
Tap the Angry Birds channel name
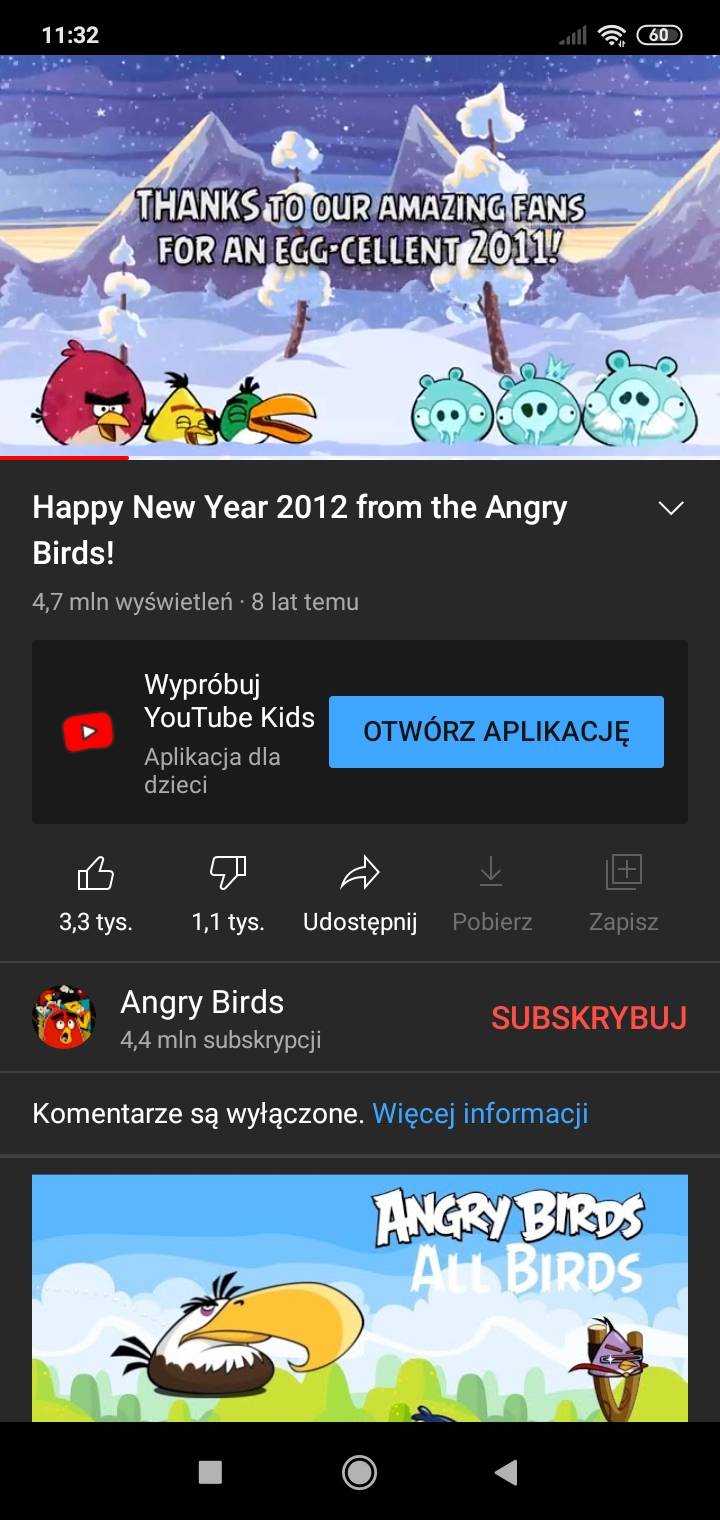coord(201,1002)
